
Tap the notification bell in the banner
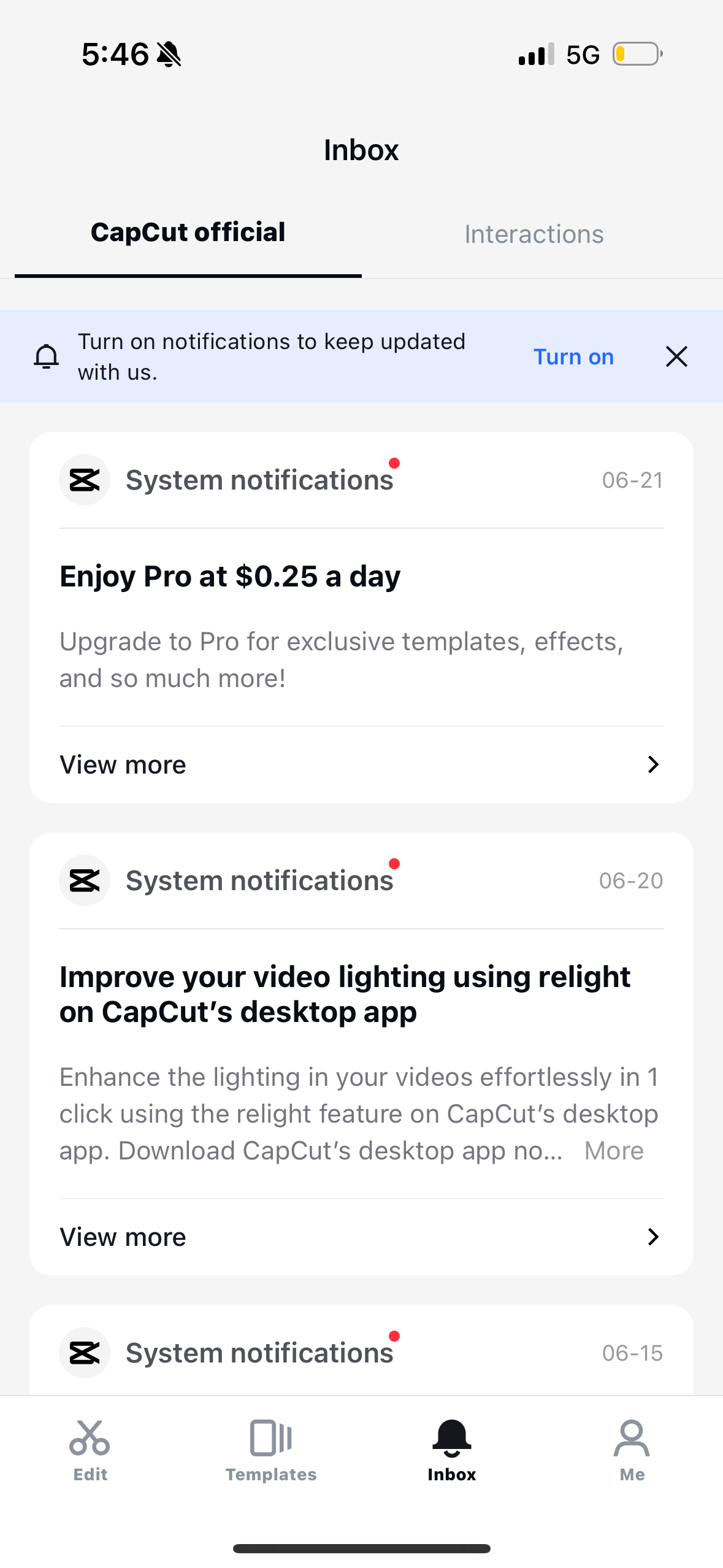click(47, 356)
